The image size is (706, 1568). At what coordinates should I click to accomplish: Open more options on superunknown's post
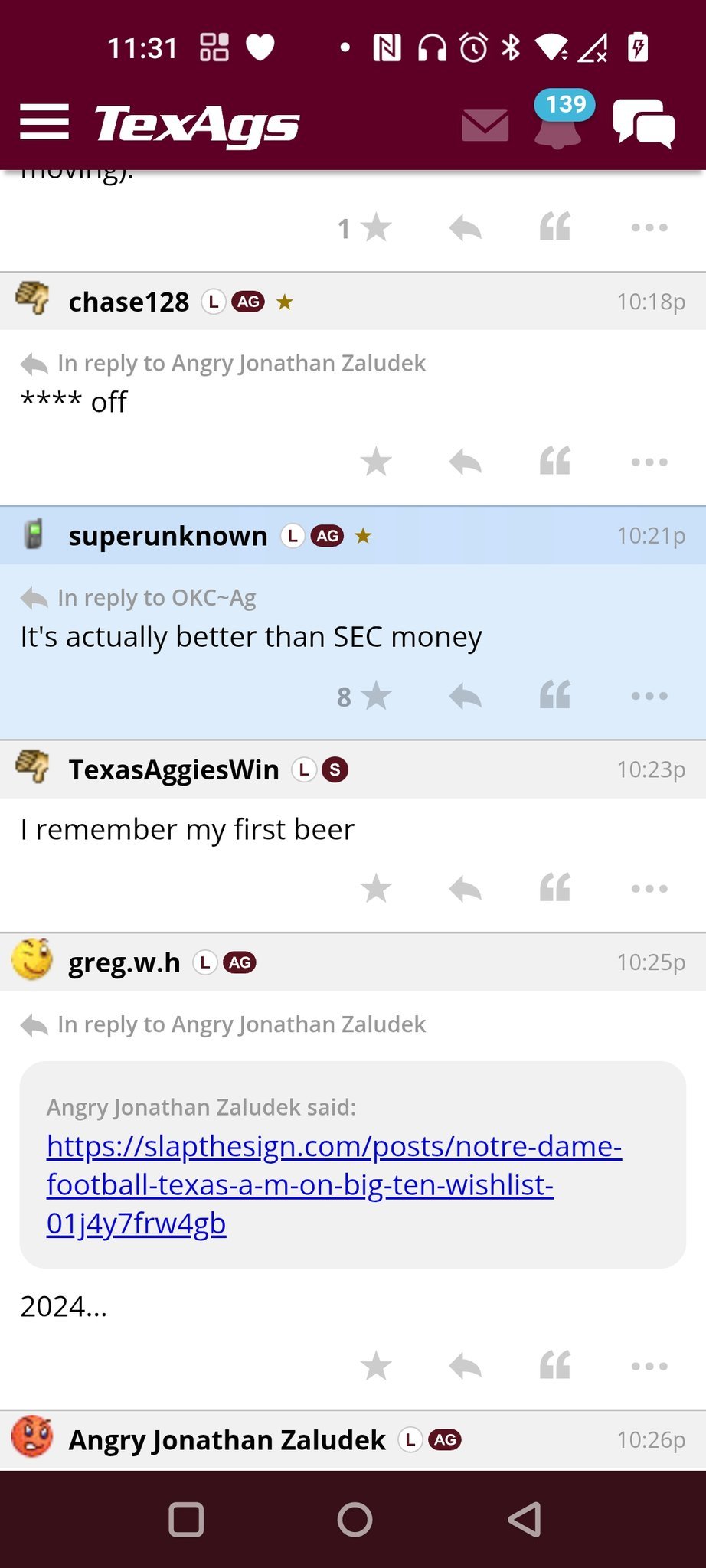(x=649, y=696)
